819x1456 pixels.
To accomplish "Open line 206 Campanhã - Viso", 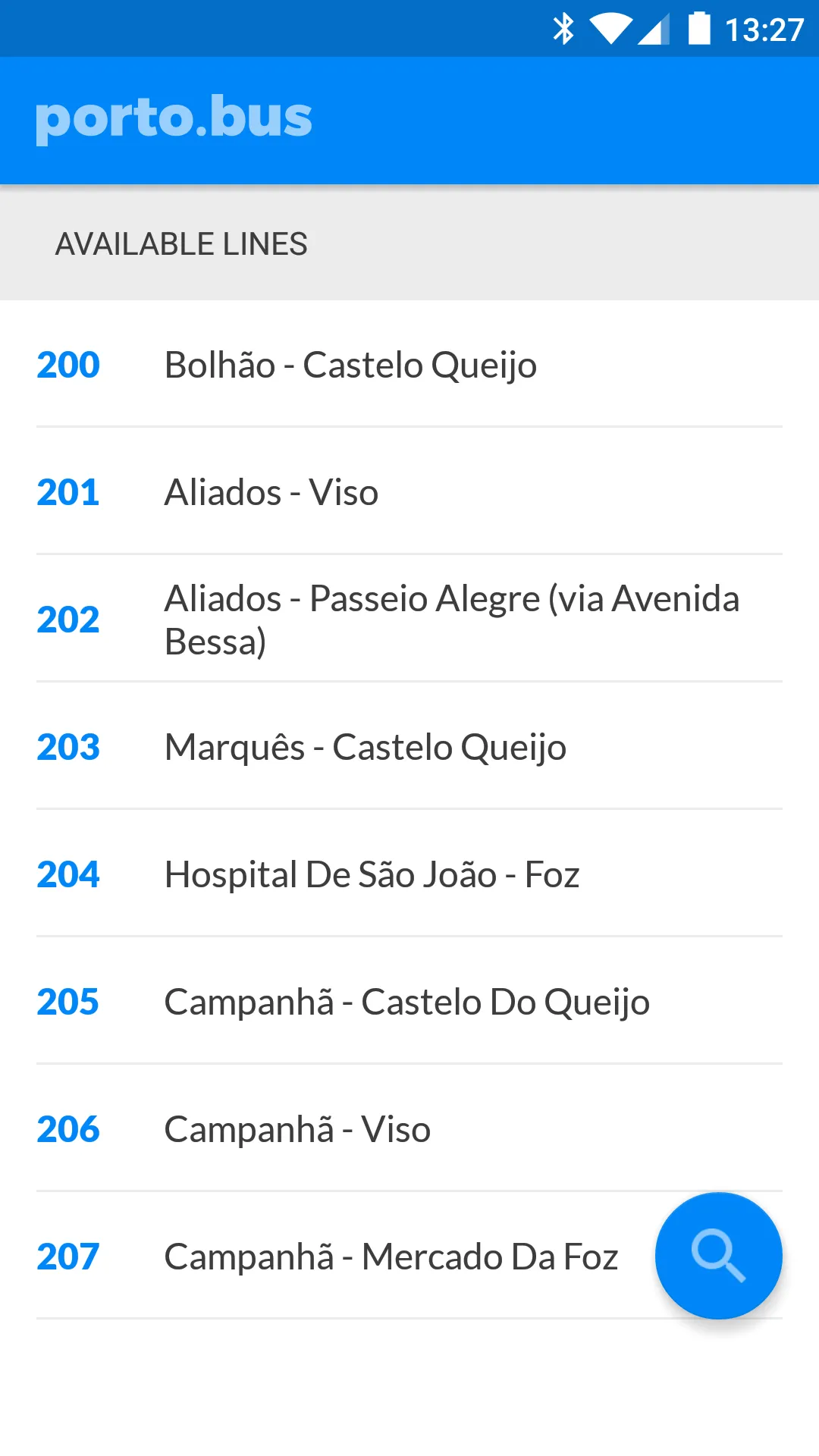I will (x=409, y=1128).
